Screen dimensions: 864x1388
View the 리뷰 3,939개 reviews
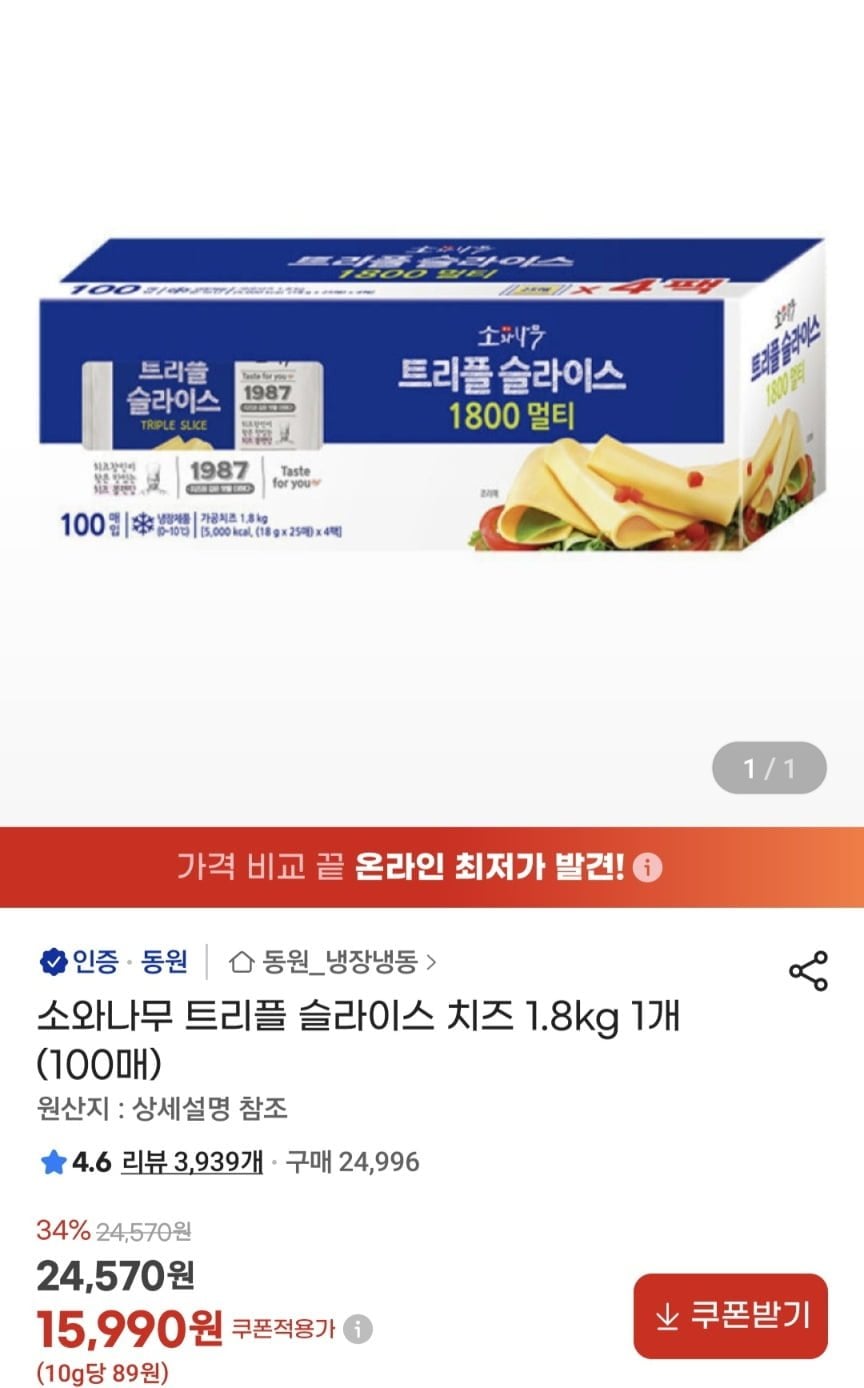click(191, 1161)
